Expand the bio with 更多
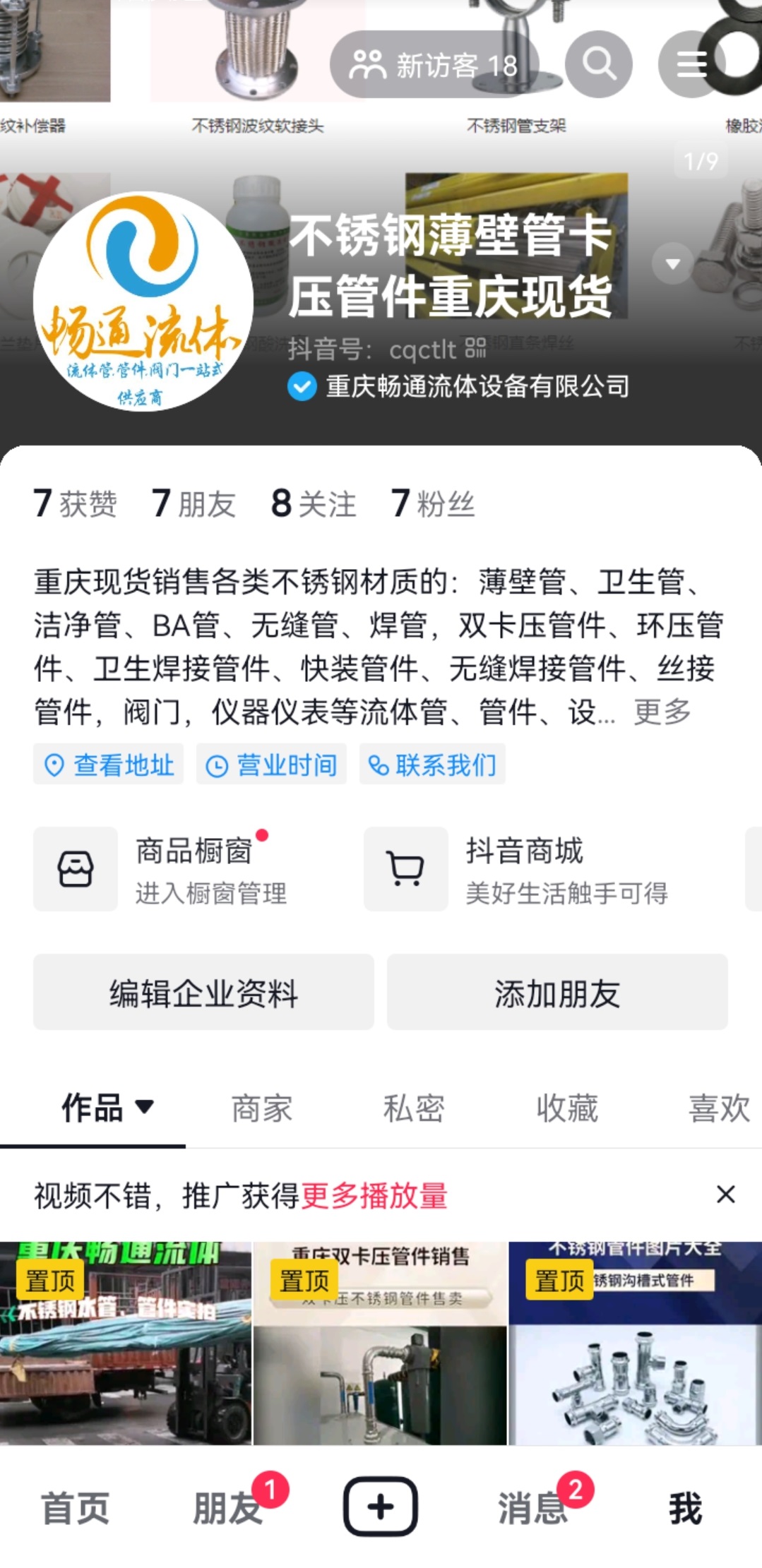The height and width of the screenshot is (1568, 762). (x=662, y=712)
